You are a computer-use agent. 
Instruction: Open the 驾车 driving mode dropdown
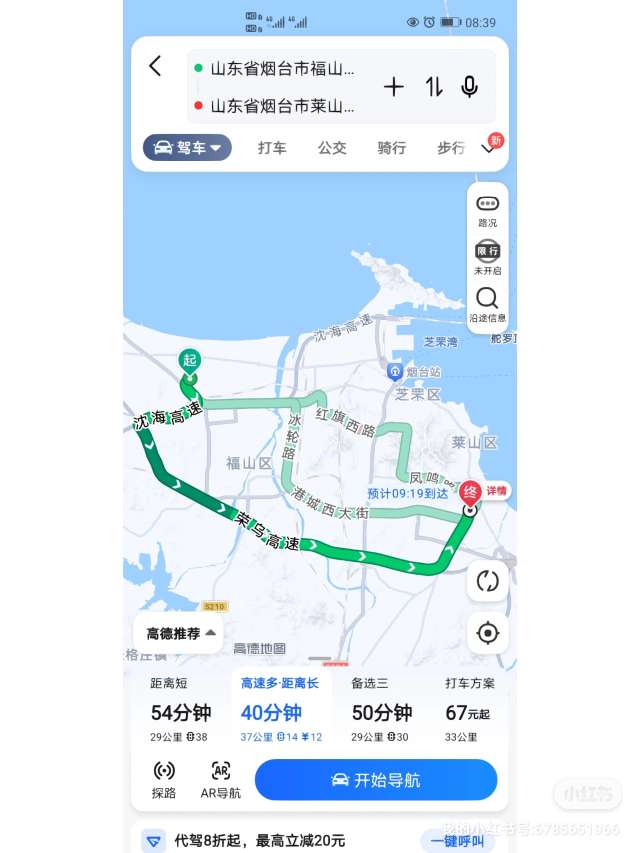[x=188, y=147]
